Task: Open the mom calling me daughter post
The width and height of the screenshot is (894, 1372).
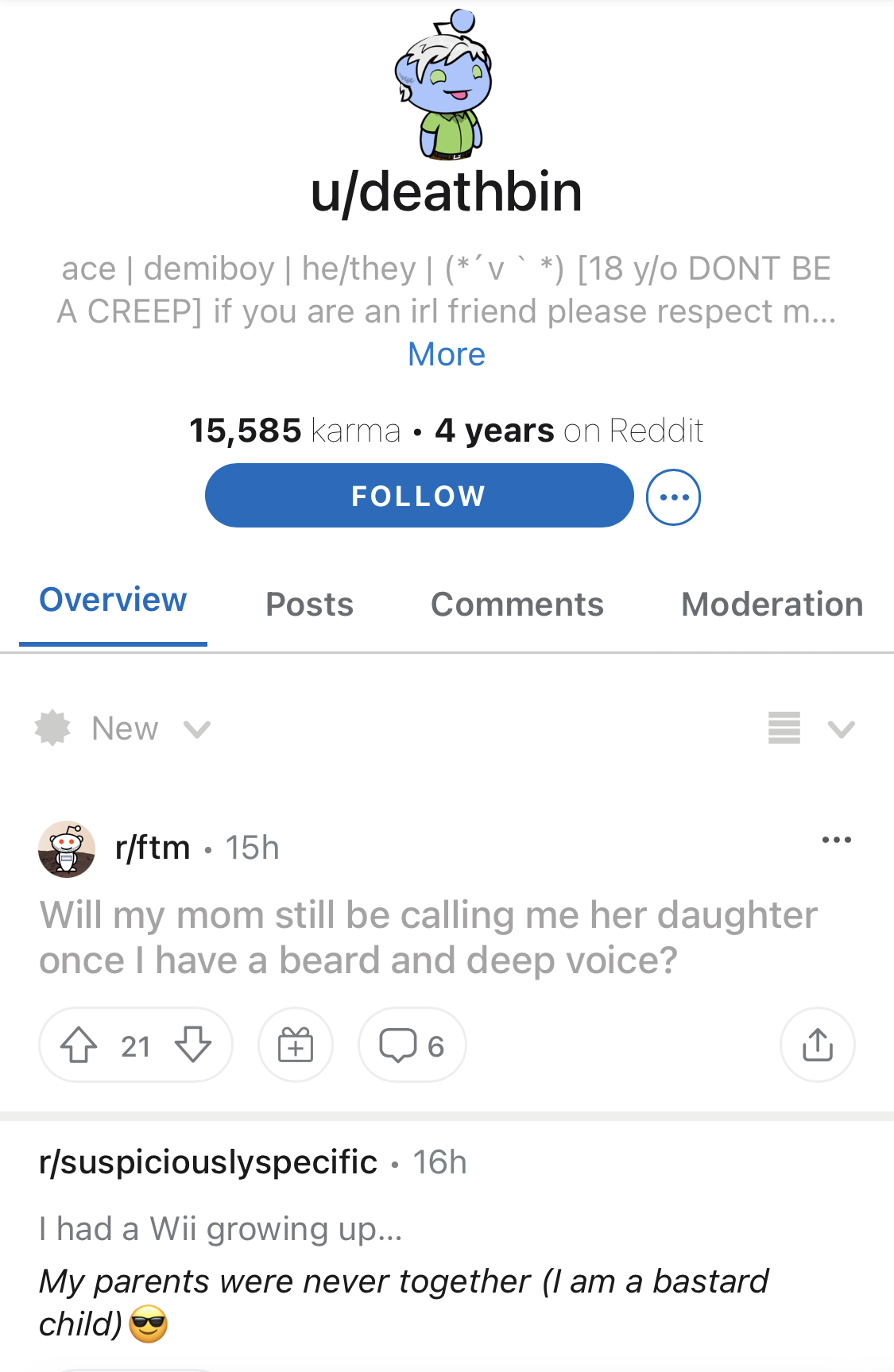Action: [428, 937]
